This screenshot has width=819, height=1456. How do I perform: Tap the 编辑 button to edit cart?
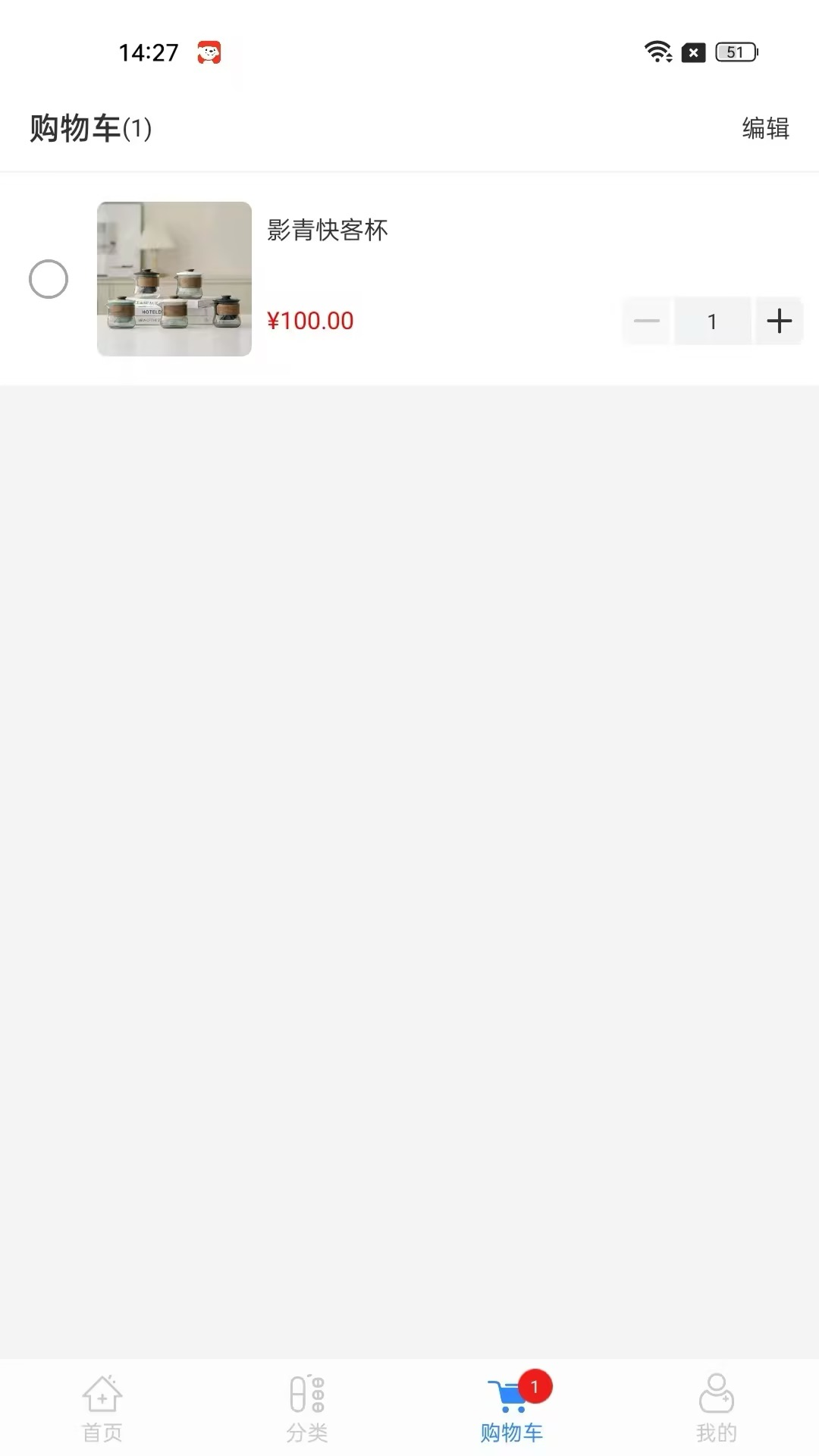(765, 128)
